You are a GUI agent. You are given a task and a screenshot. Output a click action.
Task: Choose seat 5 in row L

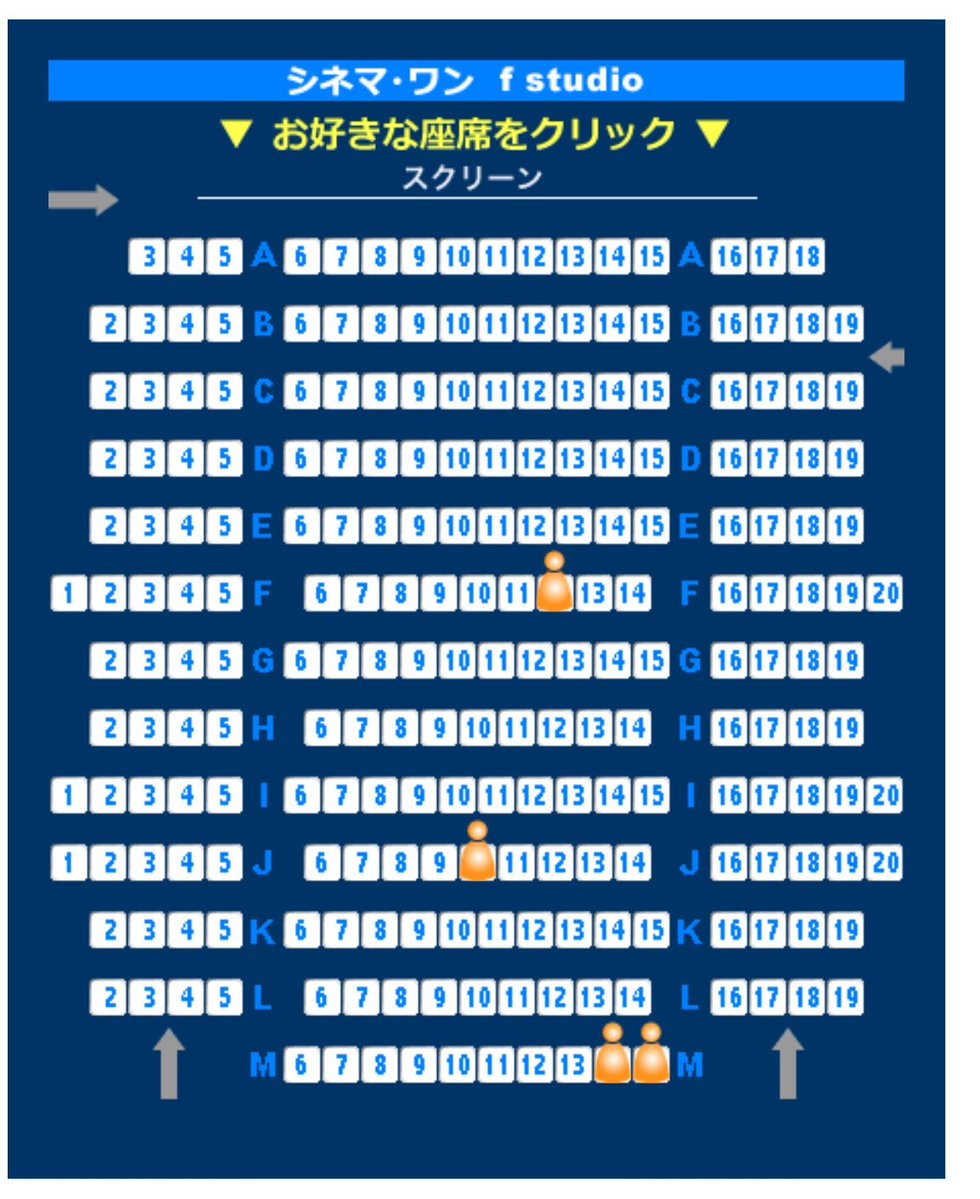(x=224, y=997)
